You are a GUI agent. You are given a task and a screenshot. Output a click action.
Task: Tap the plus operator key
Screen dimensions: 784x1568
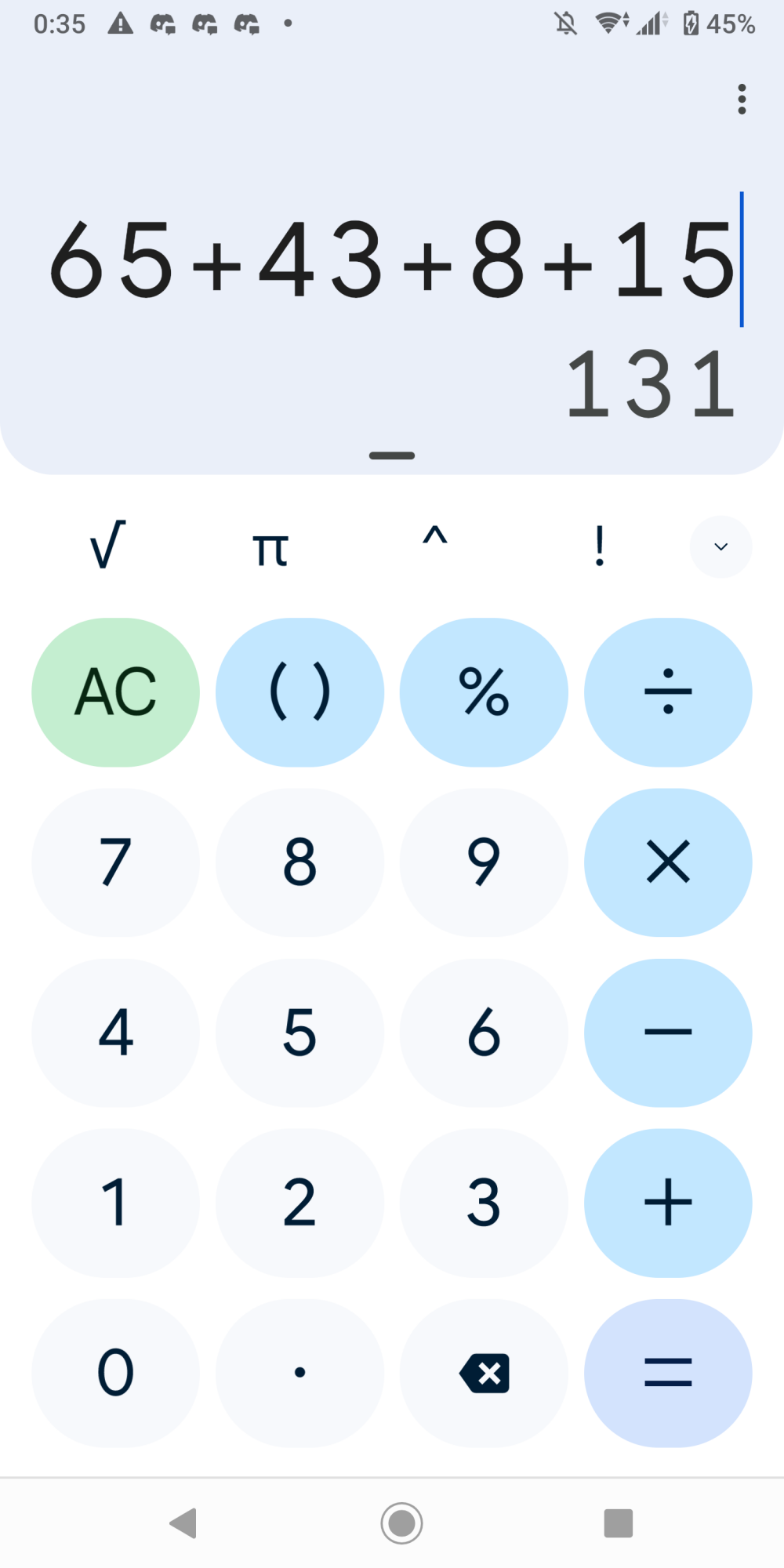coord(668,1203)
